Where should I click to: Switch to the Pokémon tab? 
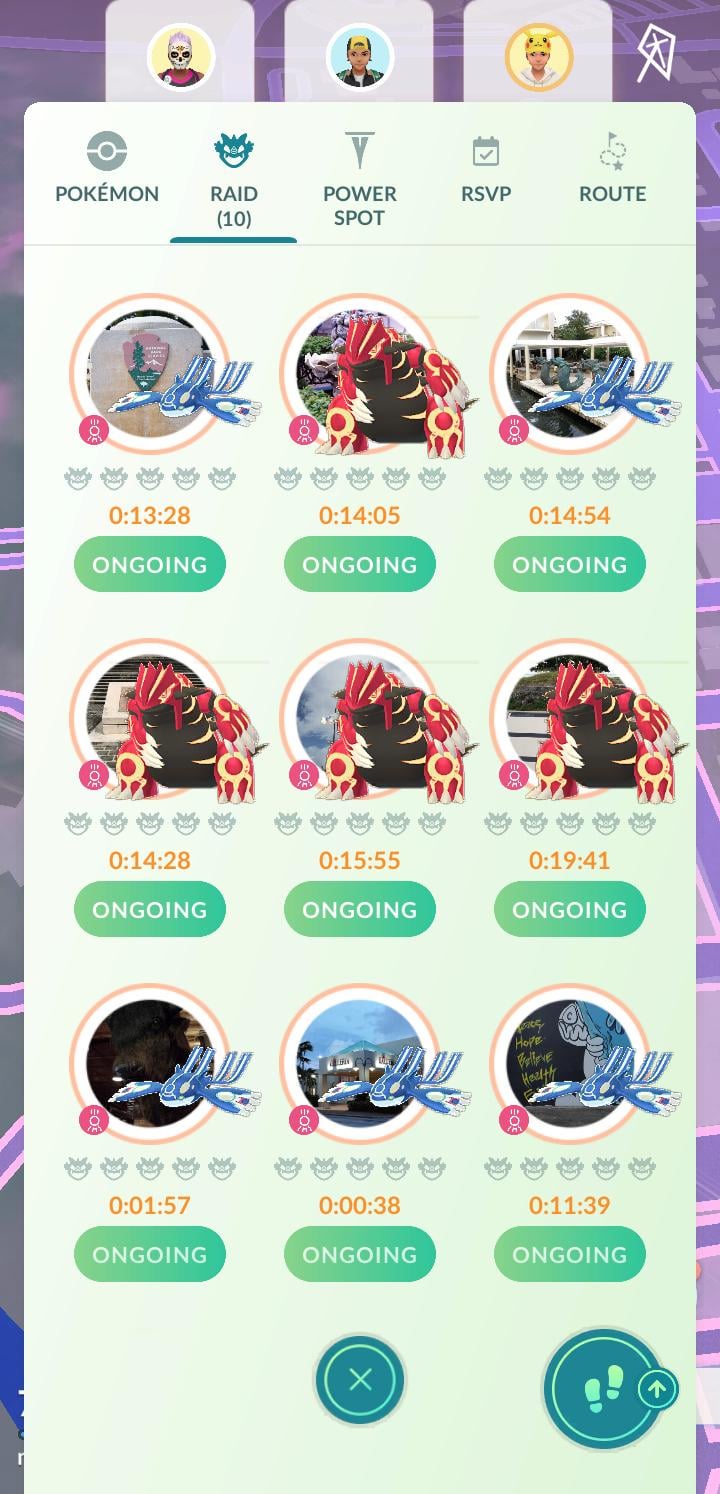point(107,171)
